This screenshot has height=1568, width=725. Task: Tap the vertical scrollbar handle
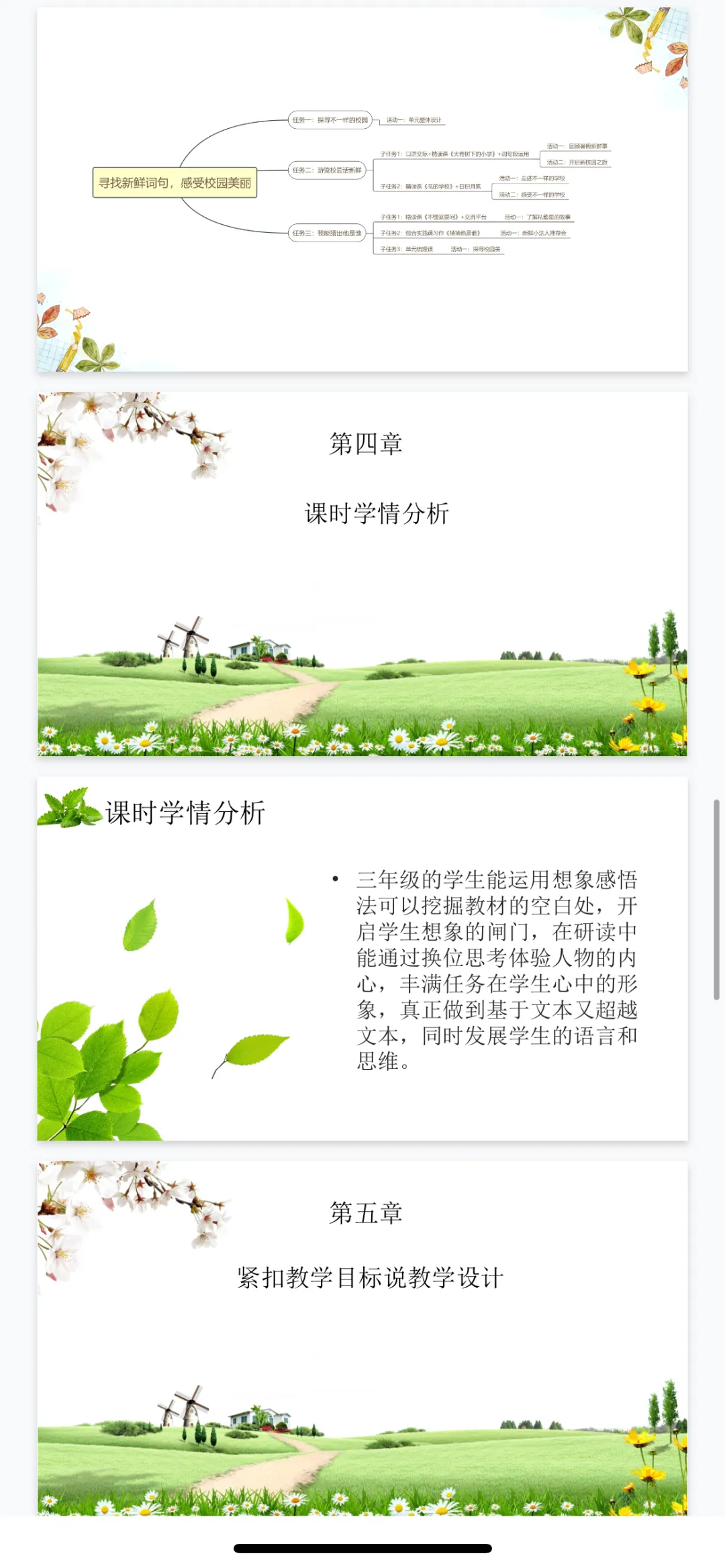(716, 900)
